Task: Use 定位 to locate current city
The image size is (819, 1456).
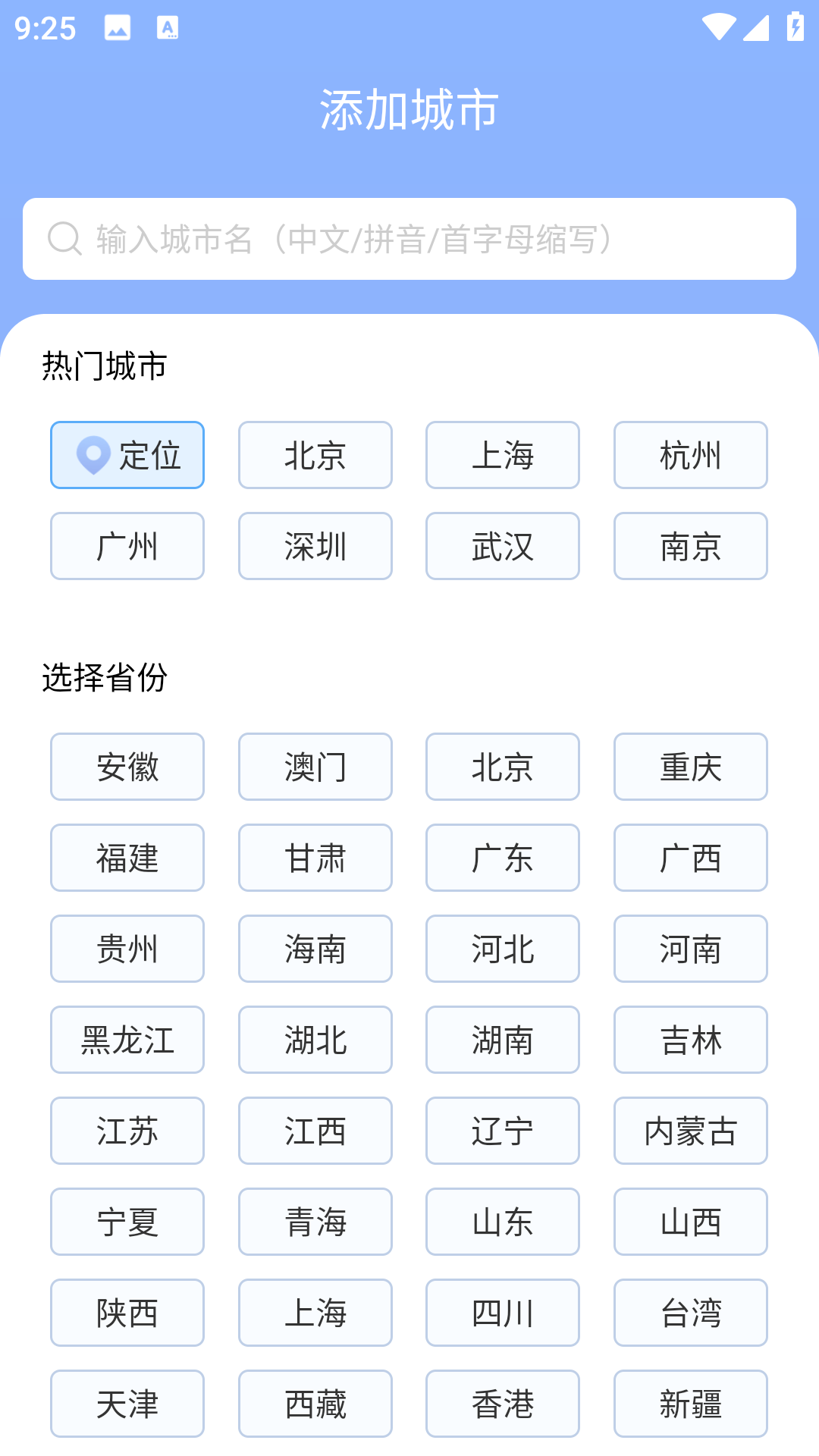Action: (x=127, y=455)
